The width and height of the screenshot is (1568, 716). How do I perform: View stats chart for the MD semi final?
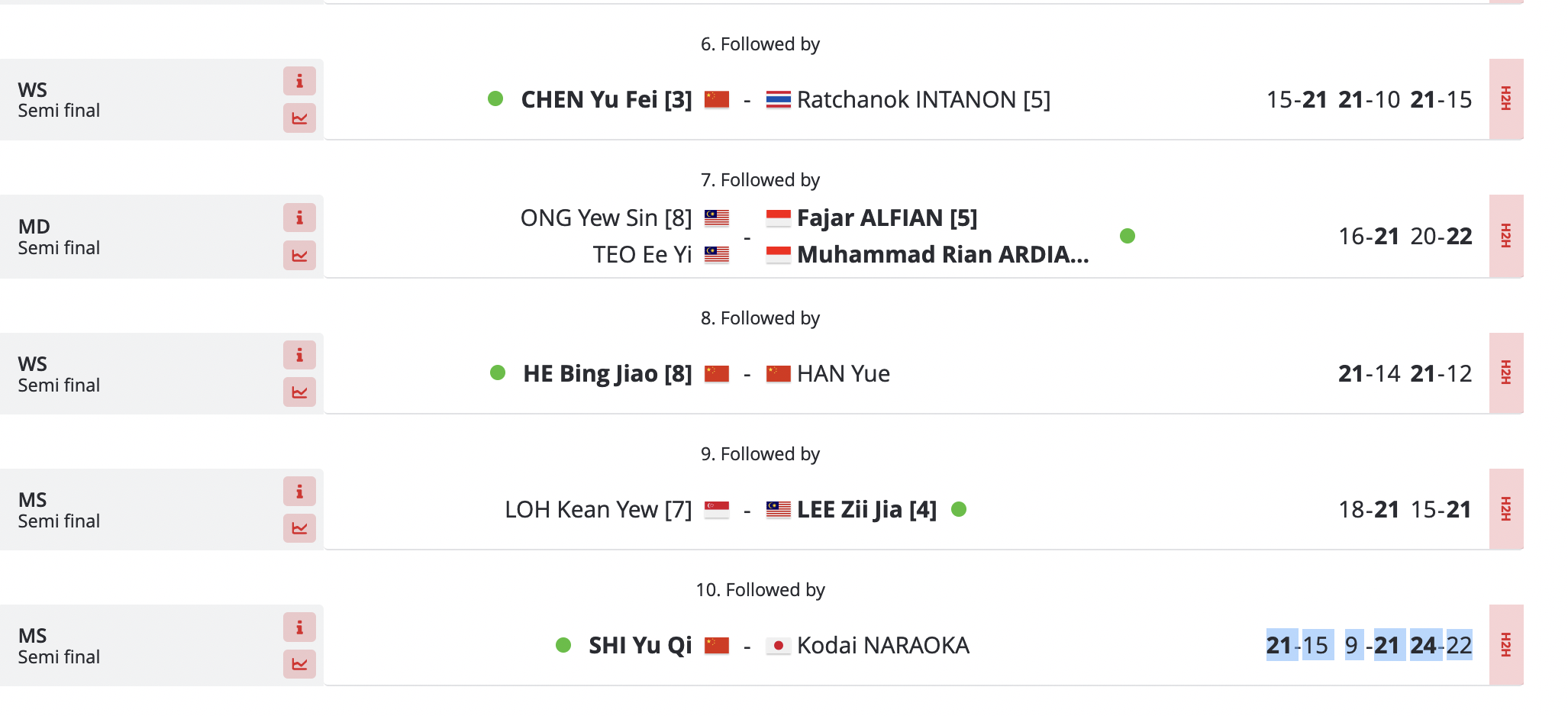pos(299,255)
